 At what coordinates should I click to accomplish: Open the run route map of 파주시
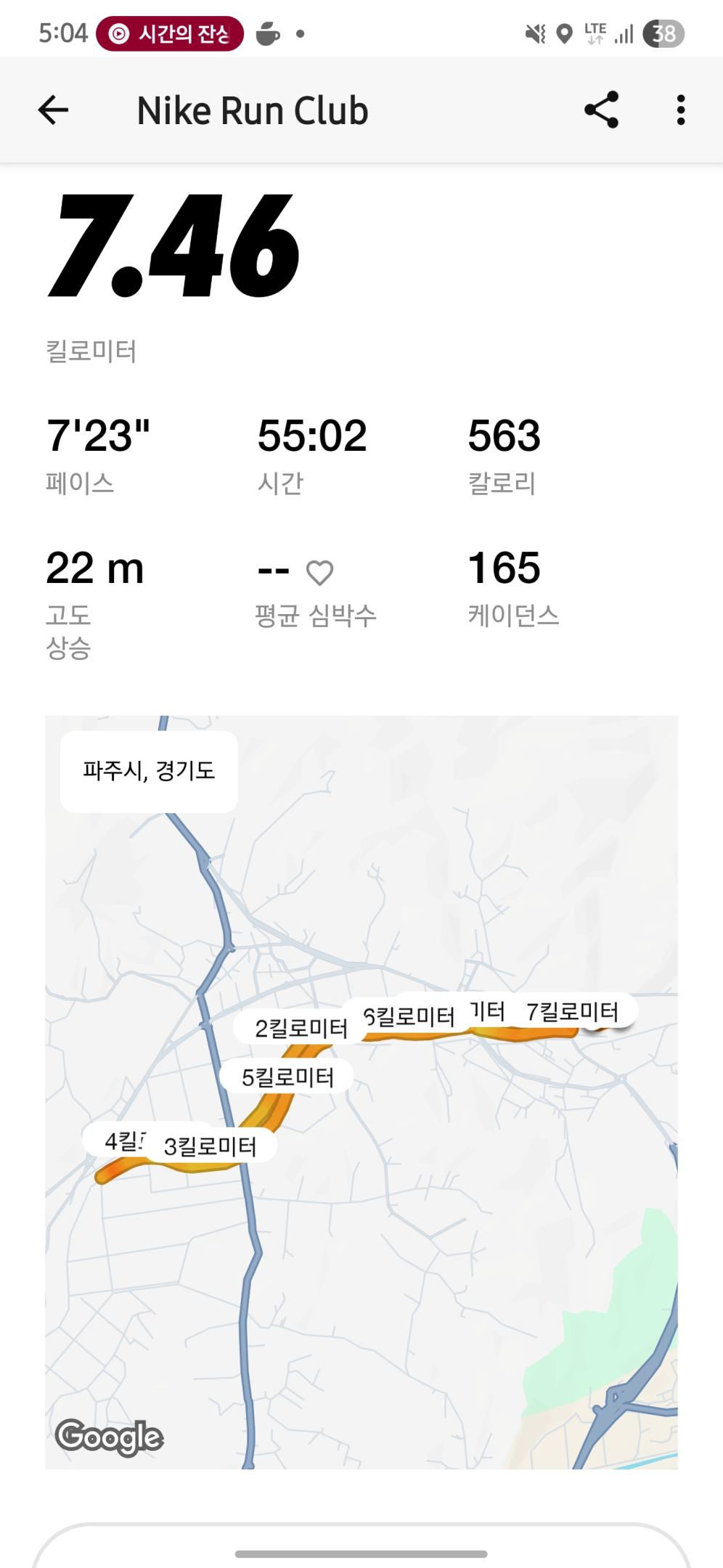tap(361, 1234)
